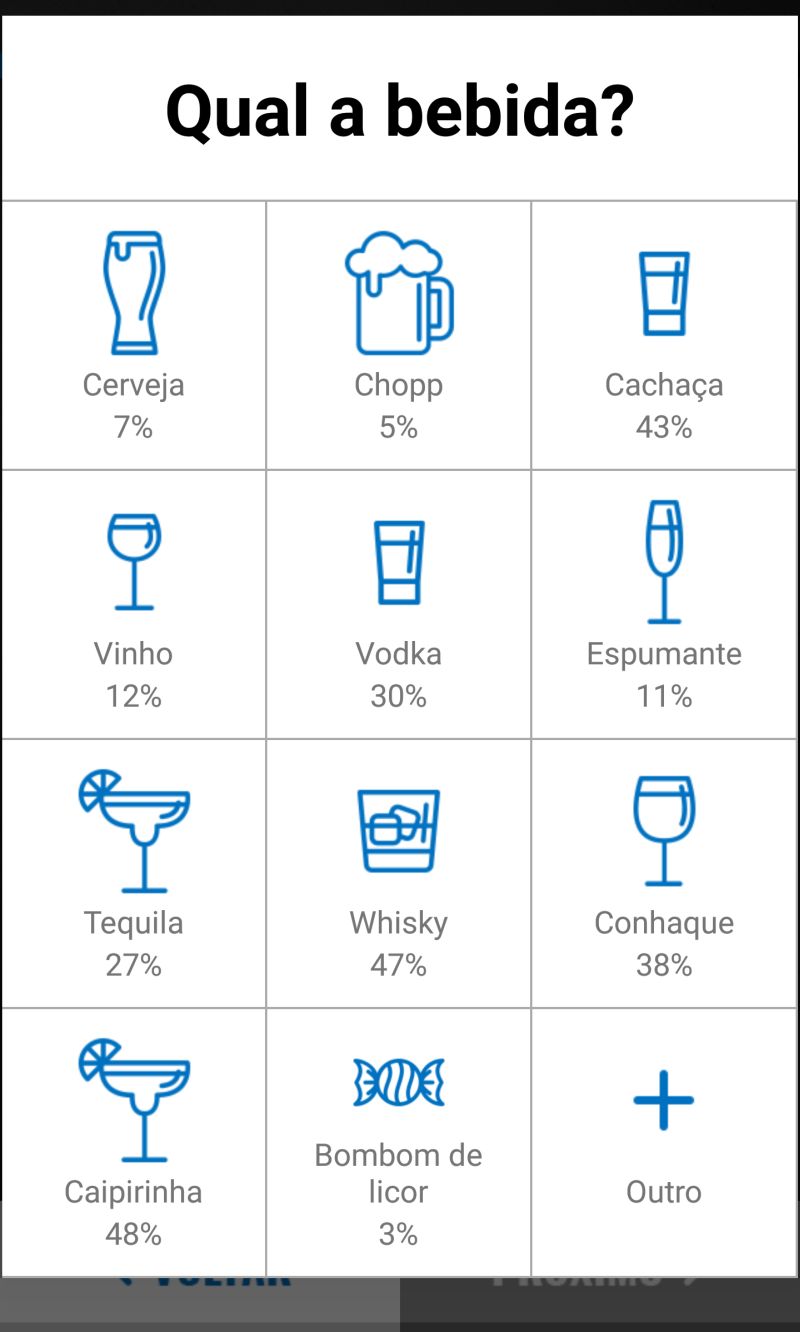
Task: Pick Whisky as the drink
Action: pyautogui.click(x=398, y=873)
